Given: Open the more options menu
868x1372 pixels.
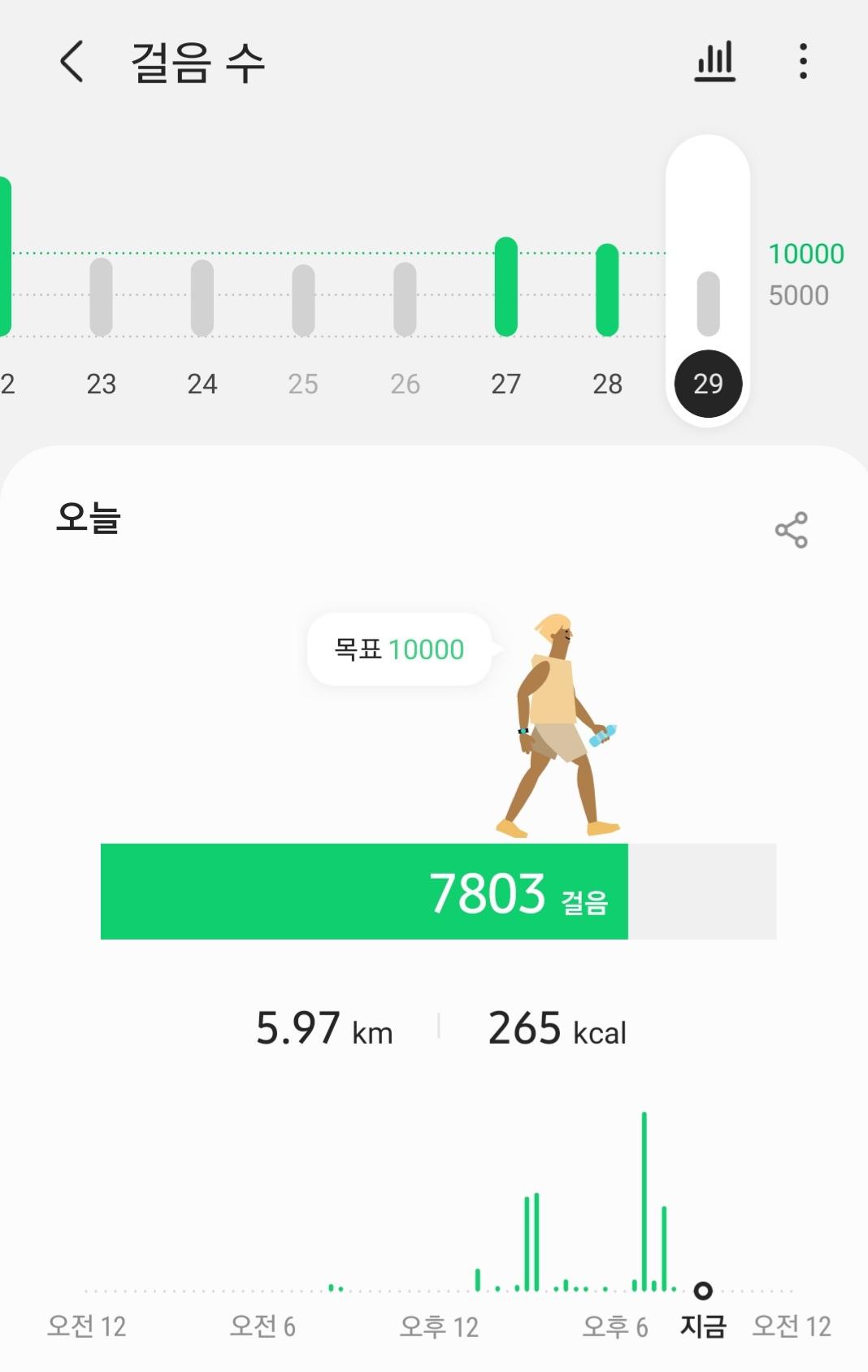Looking at the screenshot, I should click(803, 62).
